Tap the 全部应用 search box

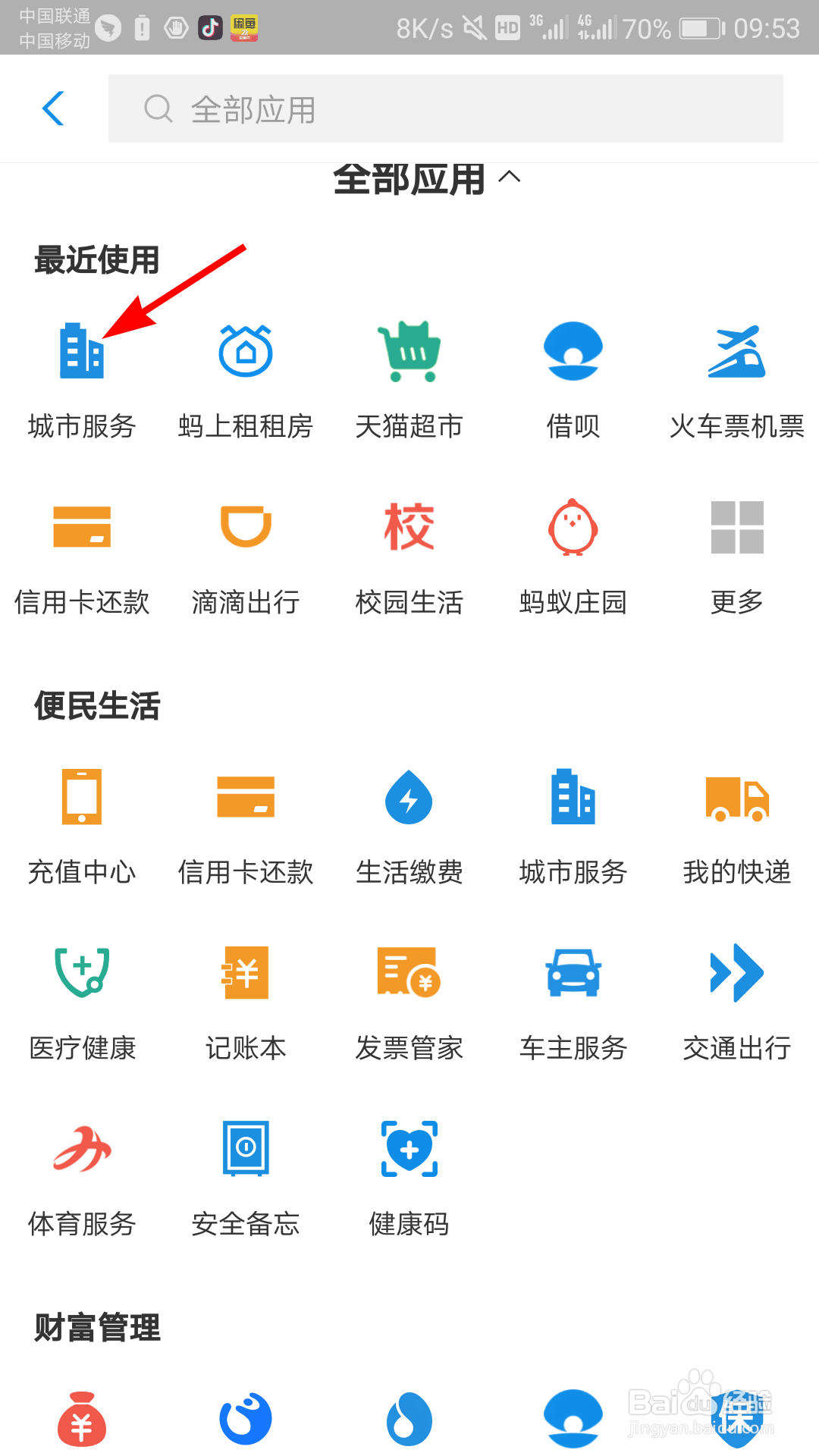[446, 108]
